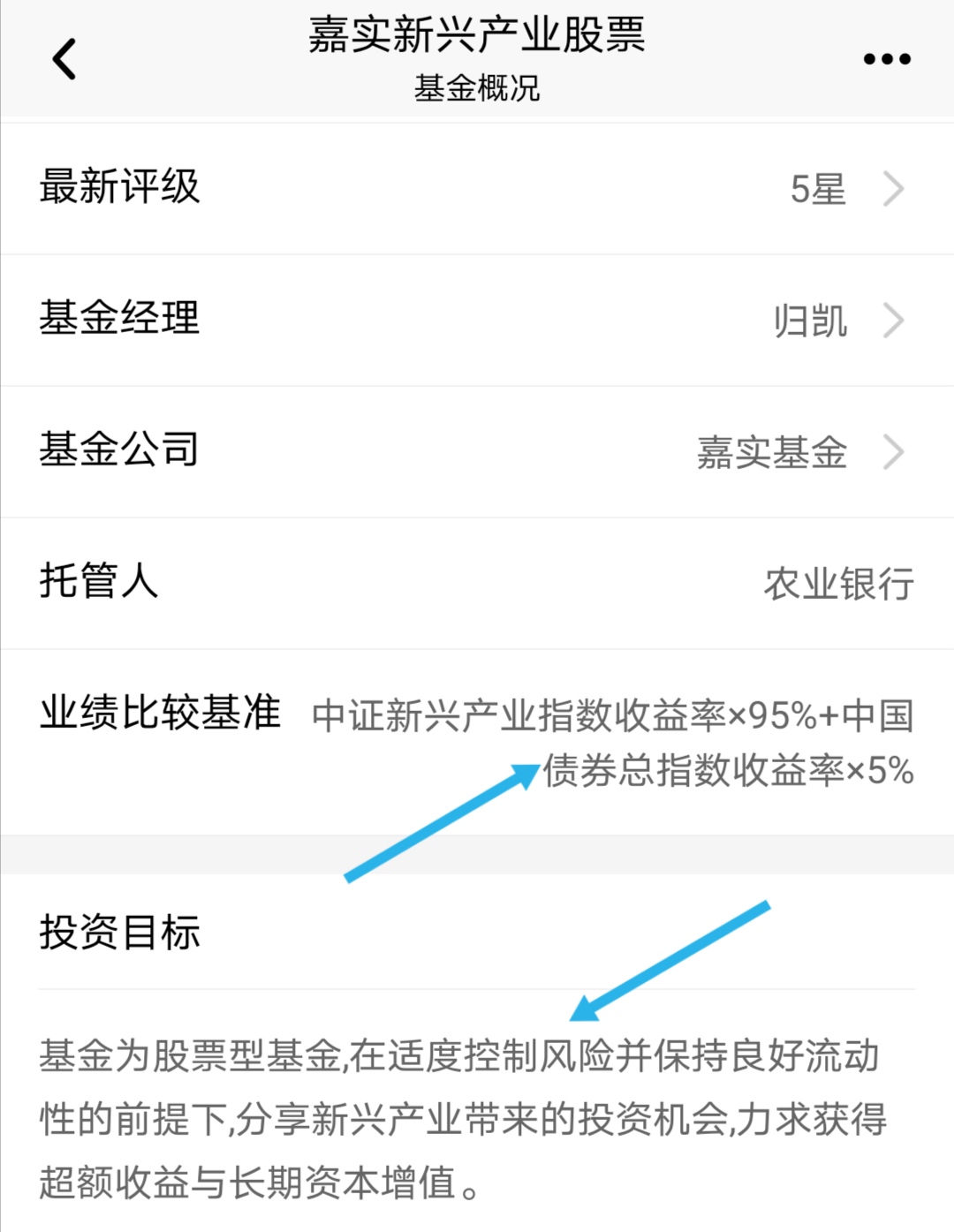The image size is (954, 1232).
Task: Open fund company 嘉实基金 page
Action: (772, 454)
